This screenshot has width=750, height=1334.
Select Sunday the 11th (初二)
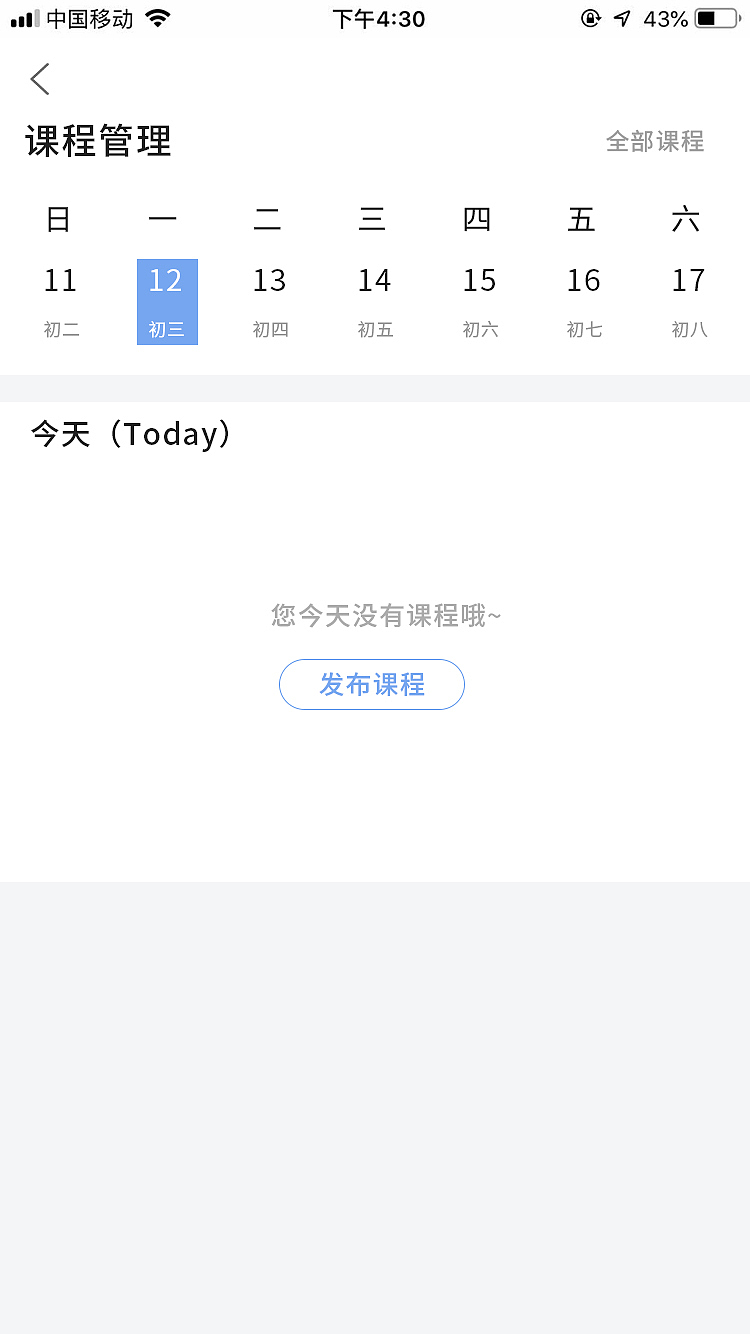click(61, 300)
